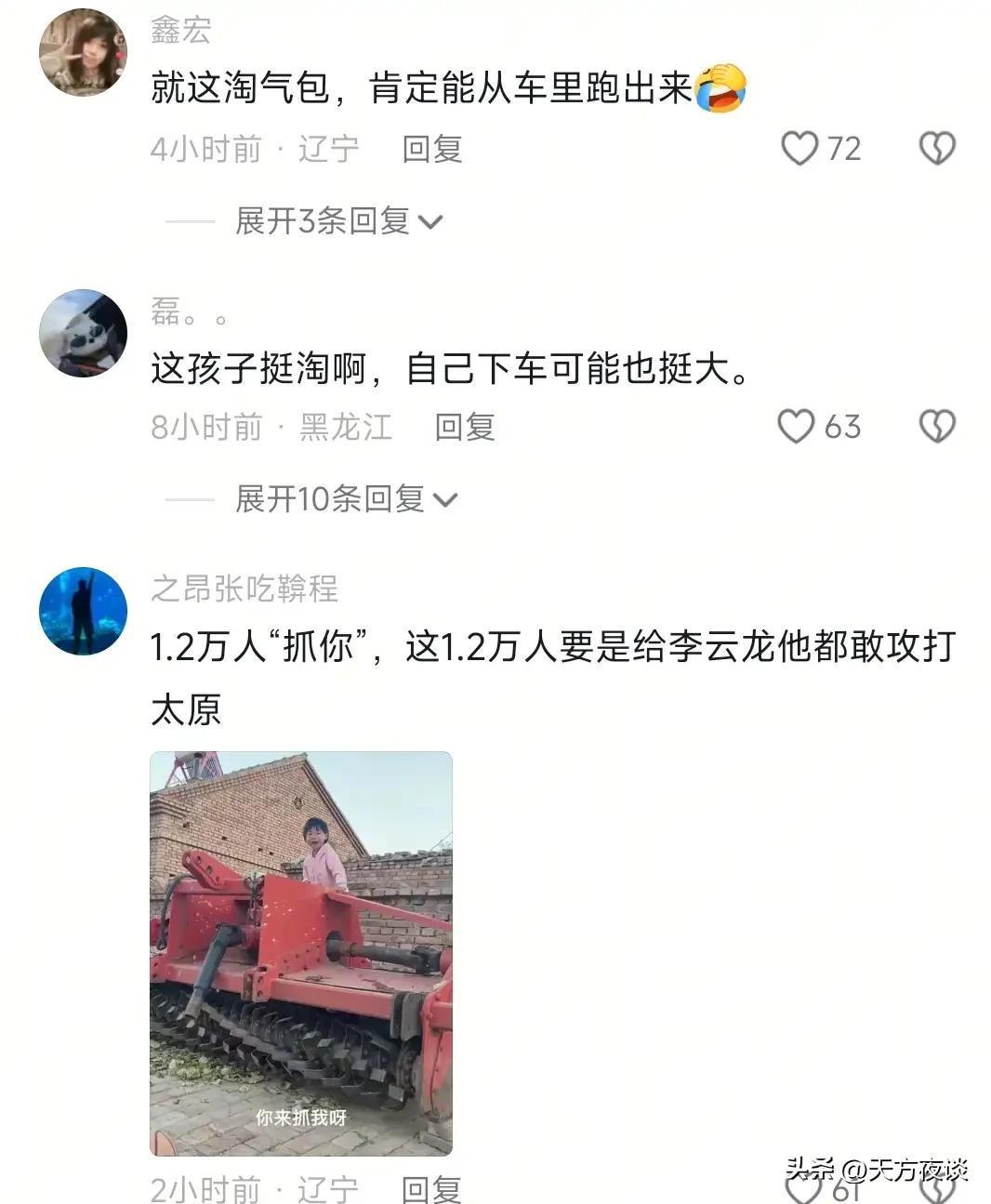Dislike 鑫宏's comment using the broken heart
Viewport: 991px width, 1204px height.
pyautogui.click(x=937, y=149)
